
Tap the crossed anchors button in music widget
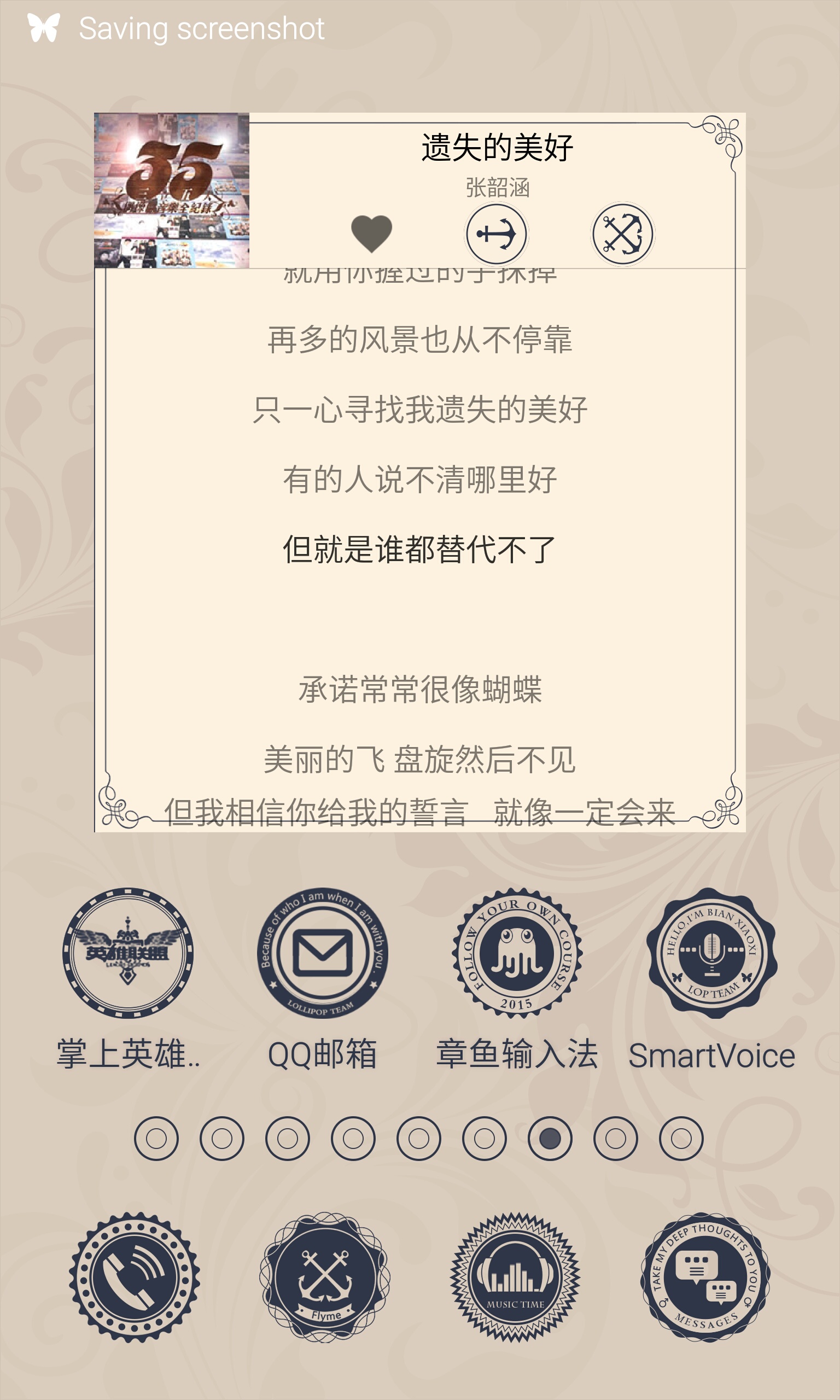(623, 234)
